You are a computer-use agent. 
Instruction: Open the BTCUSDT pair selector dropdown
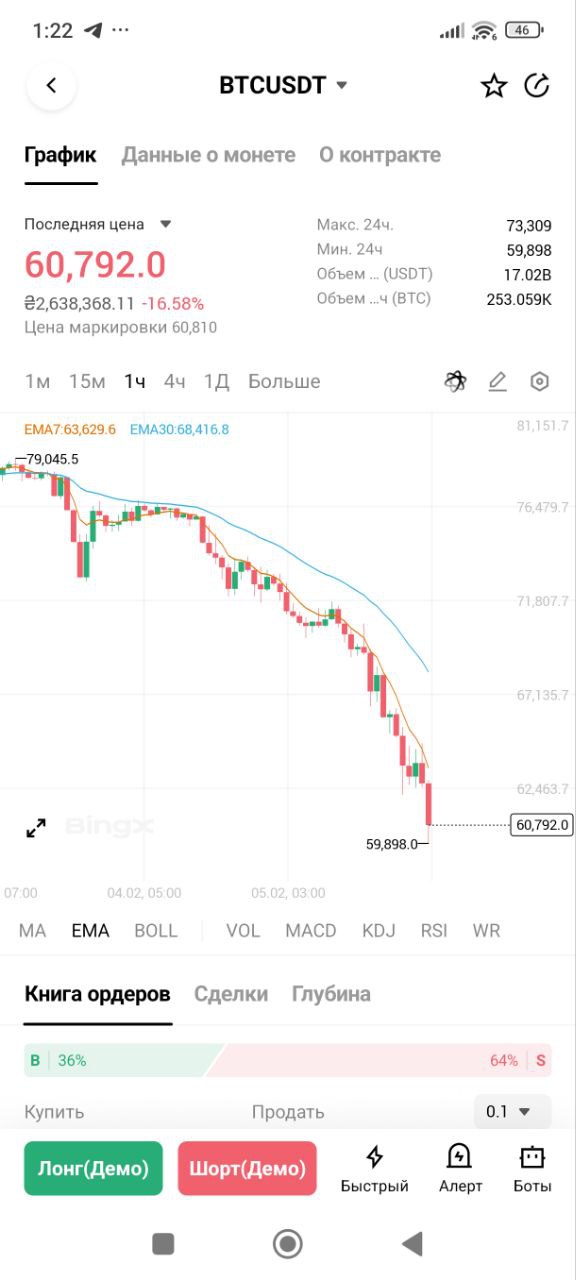[x=283, y=86]
